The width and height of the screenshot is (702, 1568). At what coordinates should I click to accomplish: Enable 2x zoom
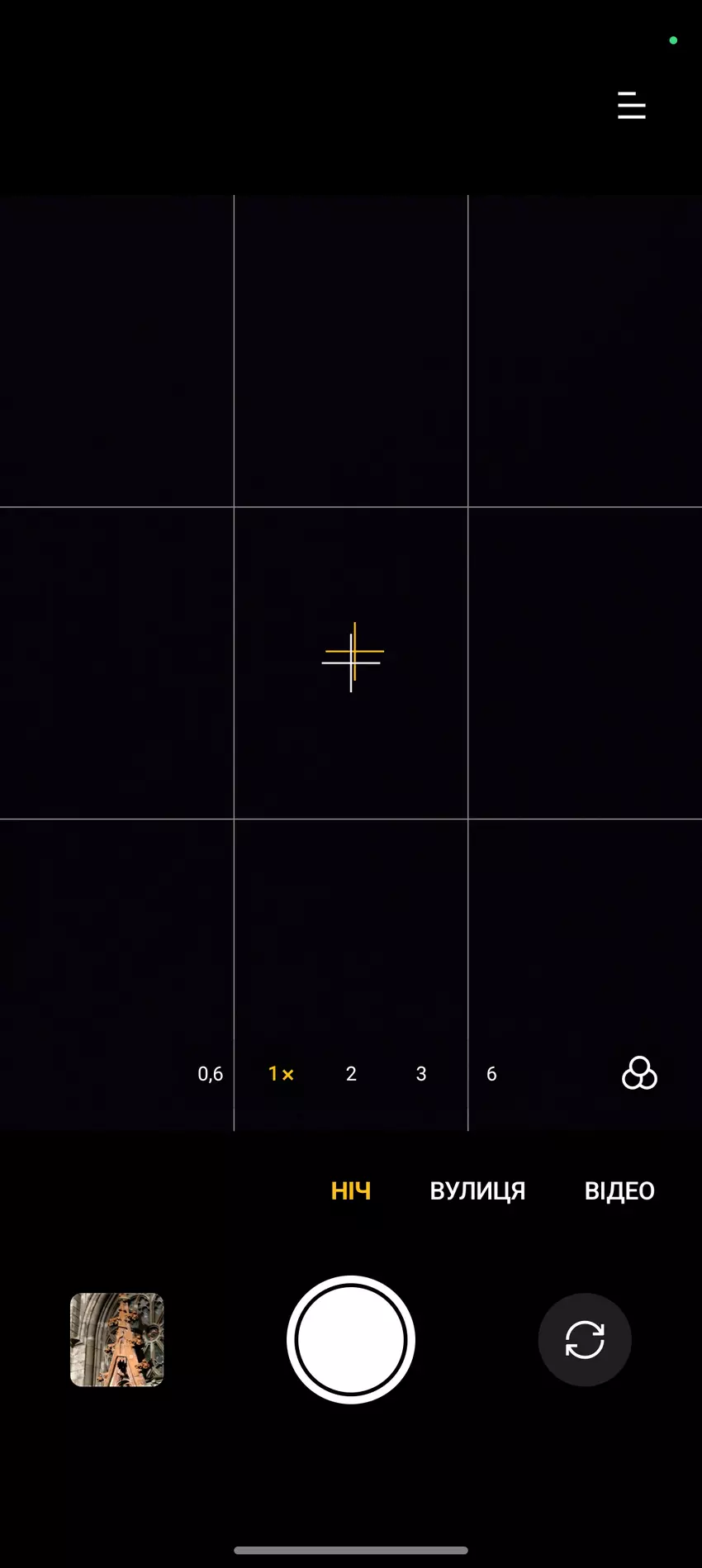pyautogui.click(x=350, y=1073)
